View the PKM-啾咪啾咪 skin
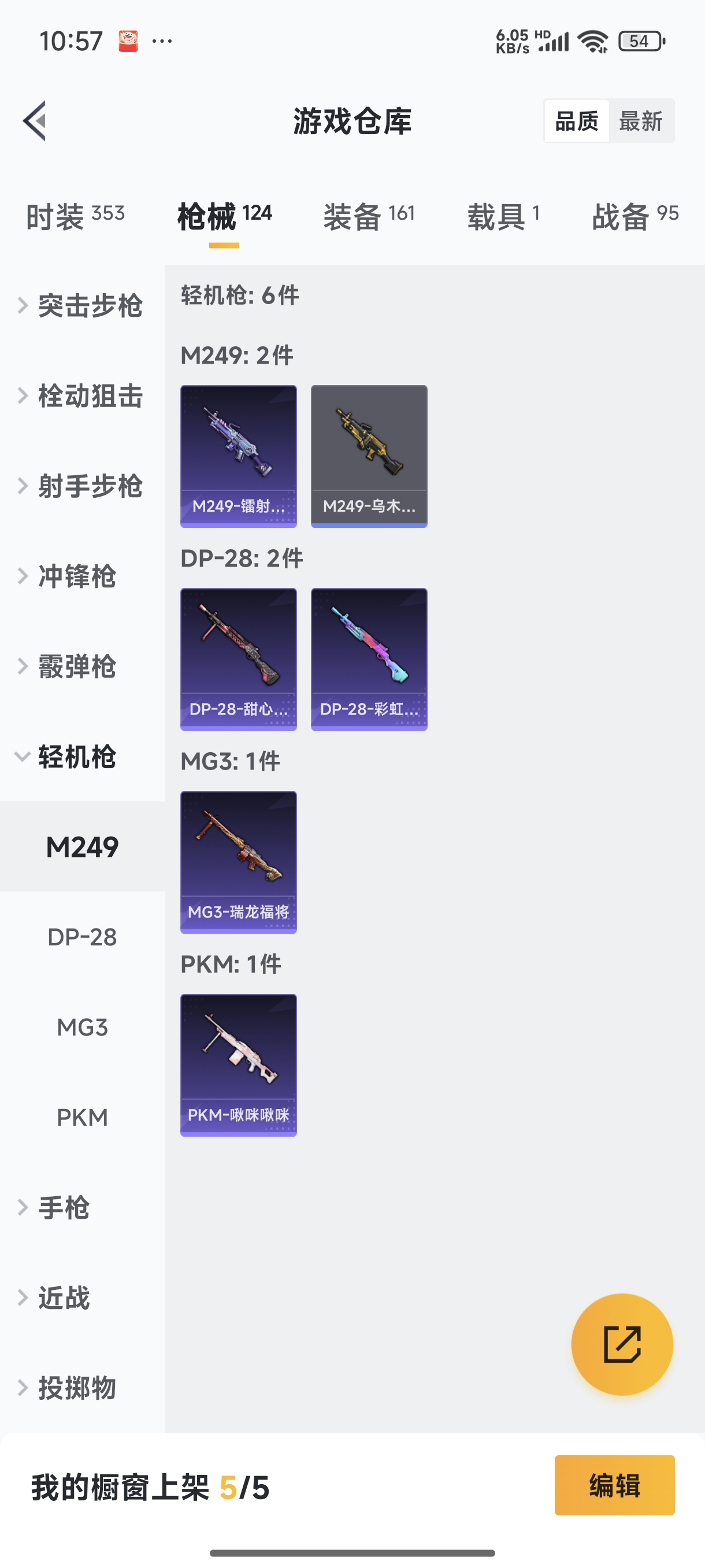Screen dimensions: 705x1568 click(239, 1064)
